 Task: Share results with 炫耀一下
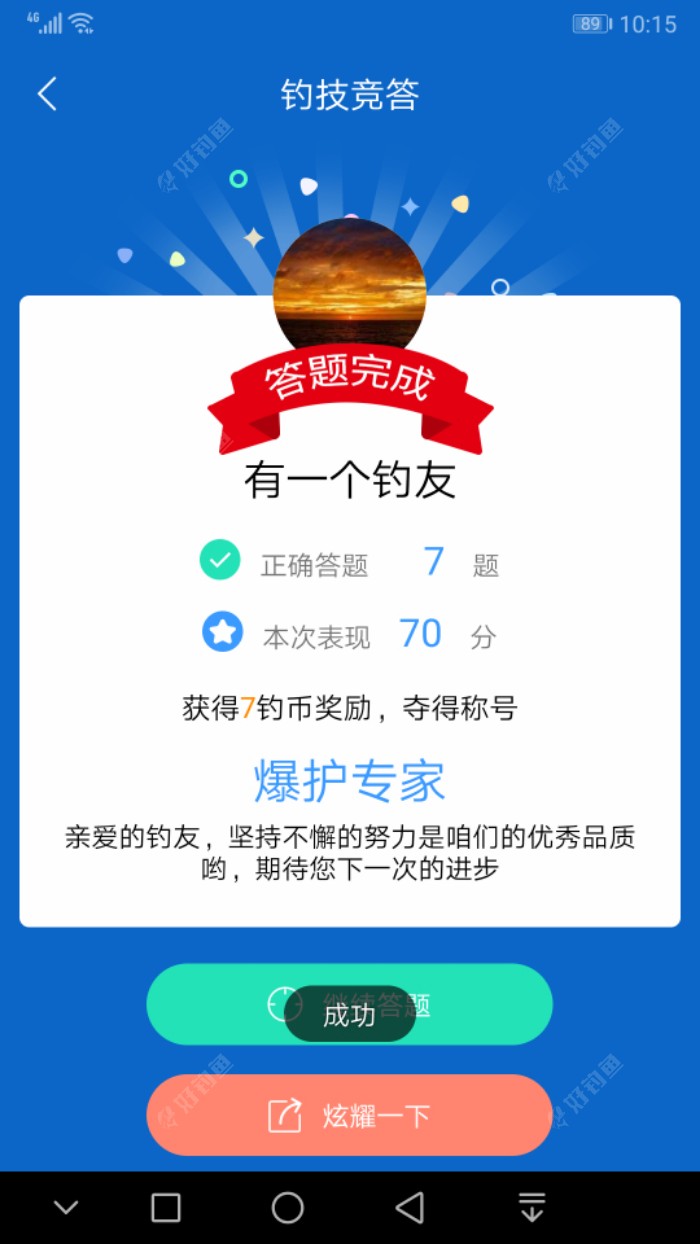tap(349, 1115)
